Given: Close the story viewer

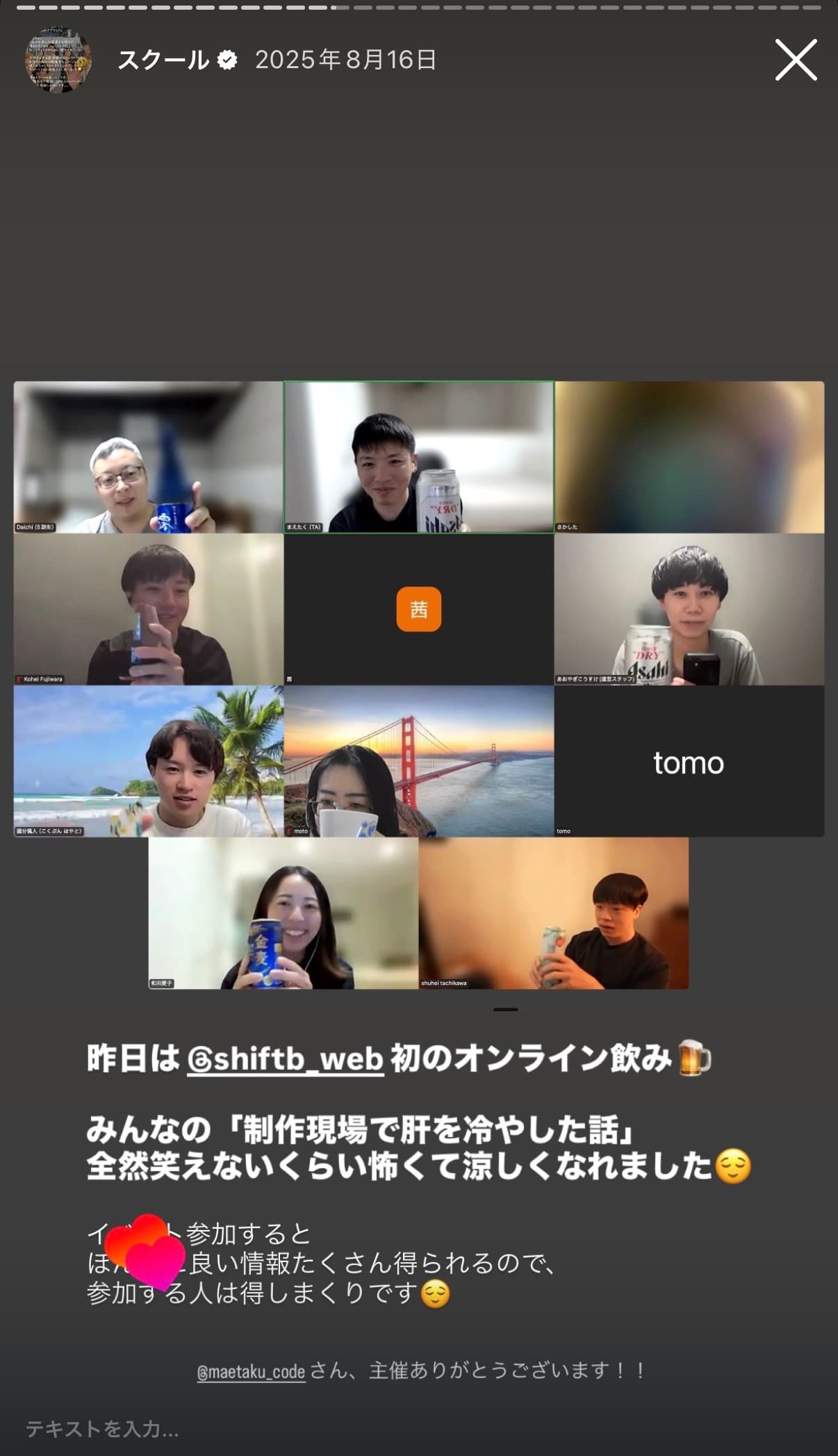Looking at the screenshot, I should (796, 60).
